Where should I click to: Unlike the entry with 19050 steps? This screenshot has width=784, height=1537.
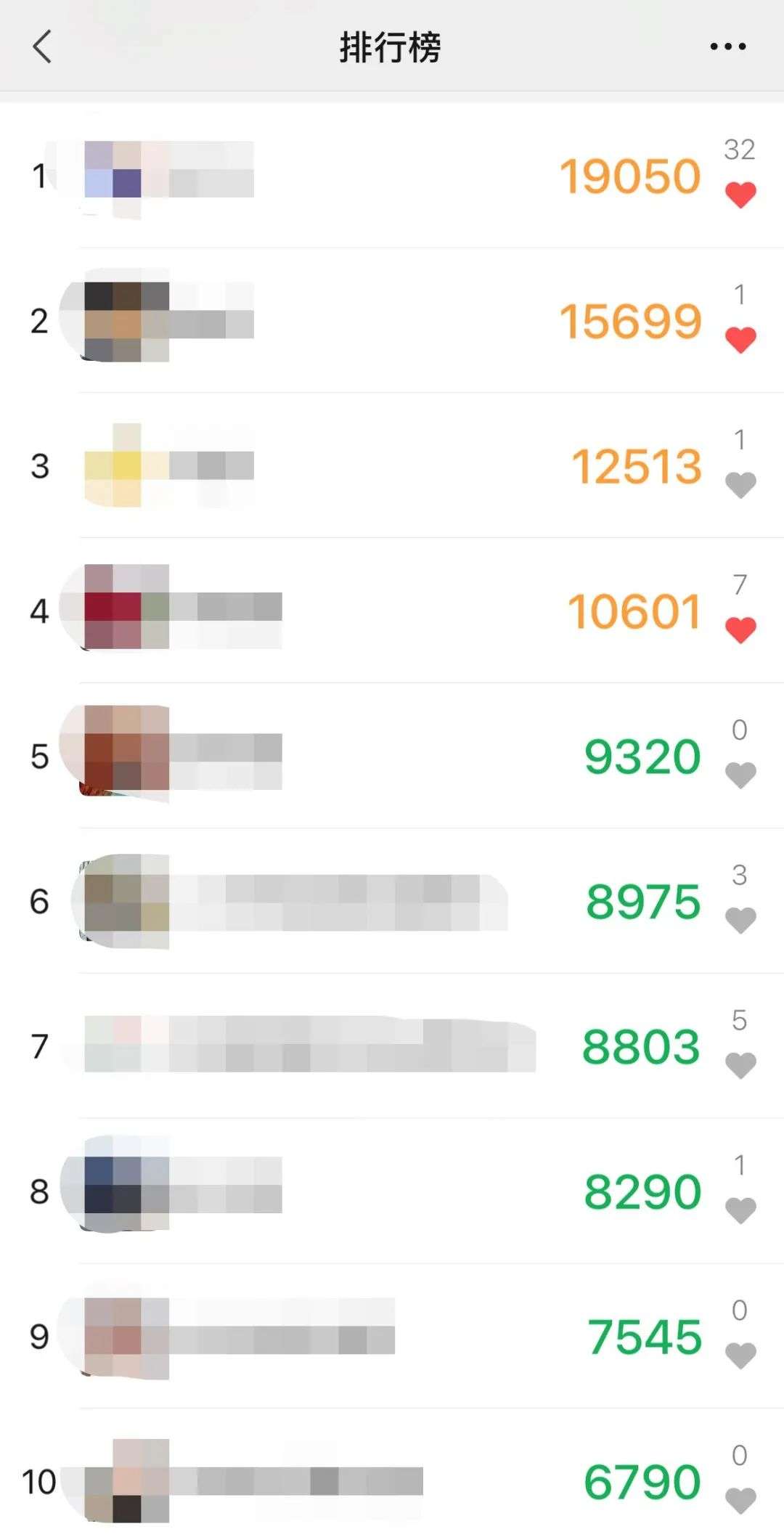[740, 195]
